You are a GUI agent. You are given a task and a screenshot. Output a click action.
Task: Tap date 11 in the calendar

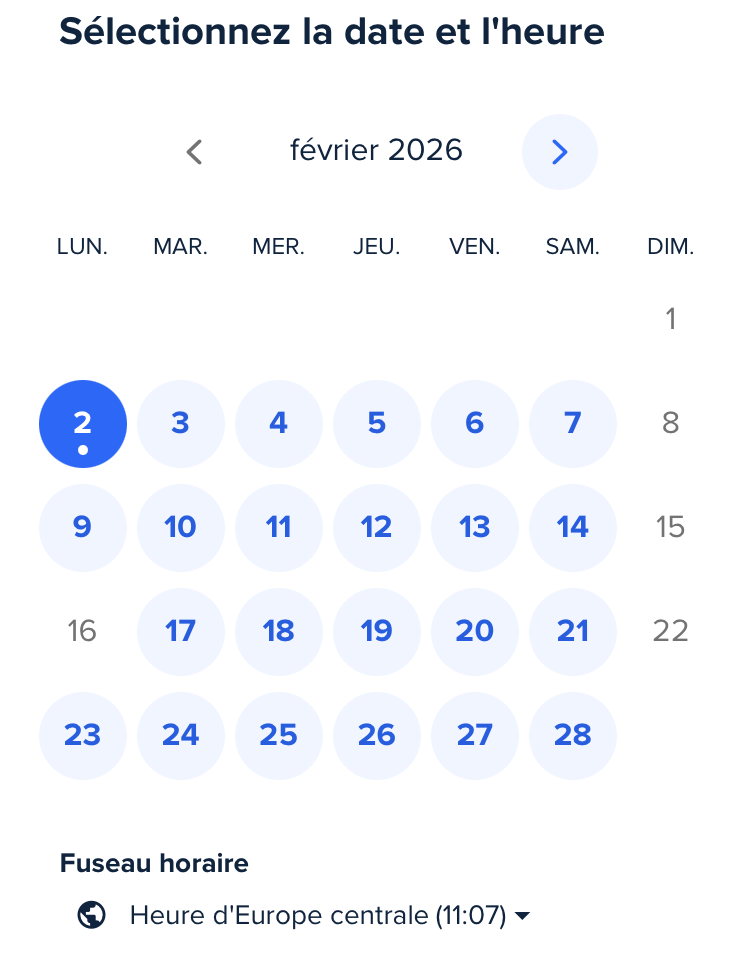pyautogui.click(x=278, y=527)
